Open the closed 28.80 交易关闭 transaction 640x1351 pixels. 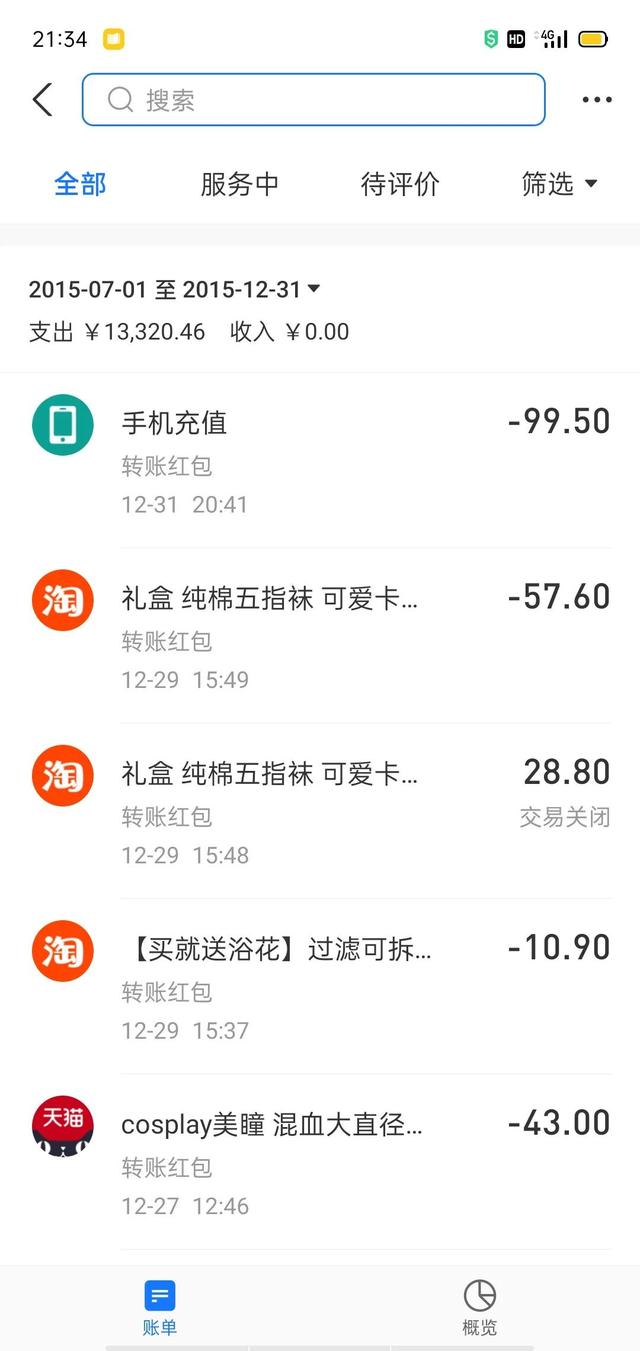pyautogui.click(x=320, y=811)
